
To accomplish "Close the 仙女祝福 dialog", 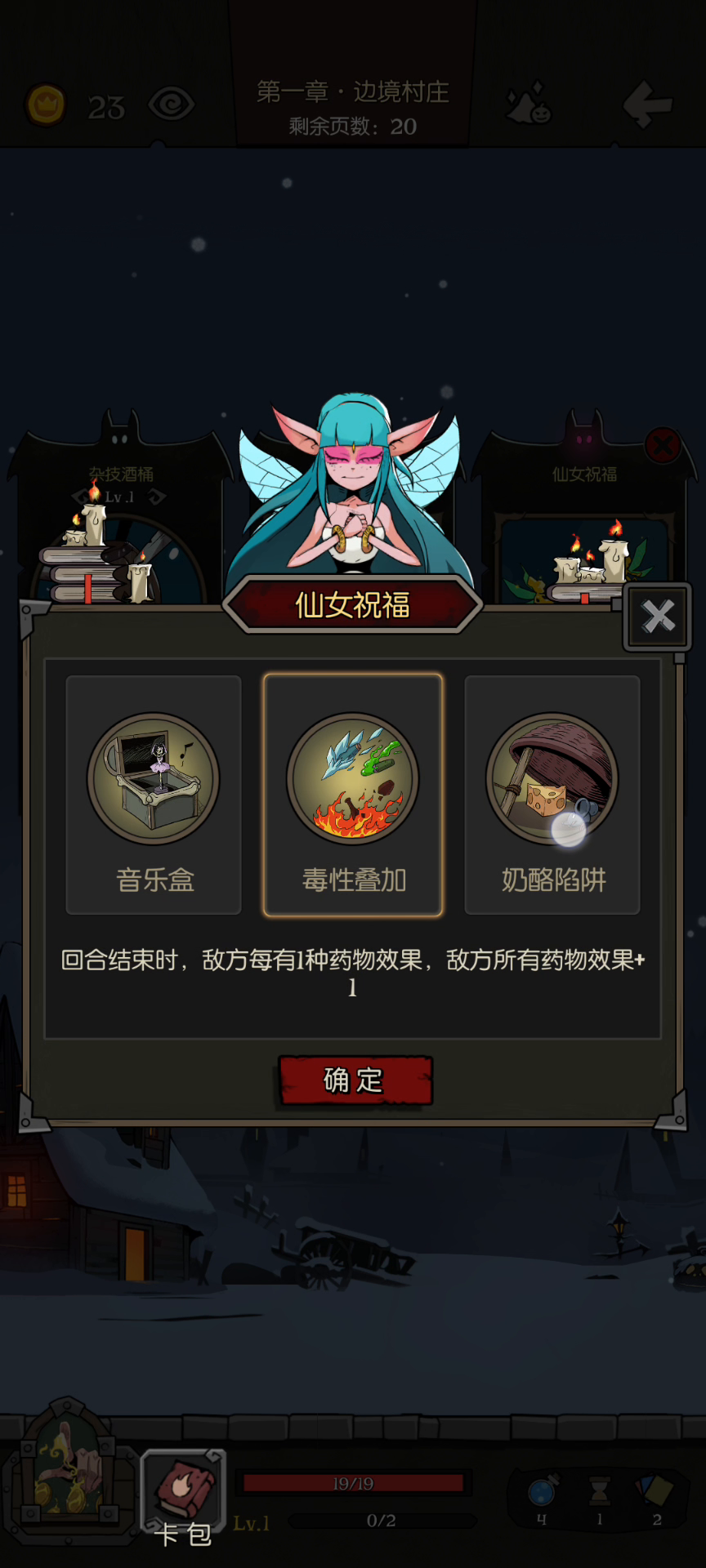I will pos(658,617).
